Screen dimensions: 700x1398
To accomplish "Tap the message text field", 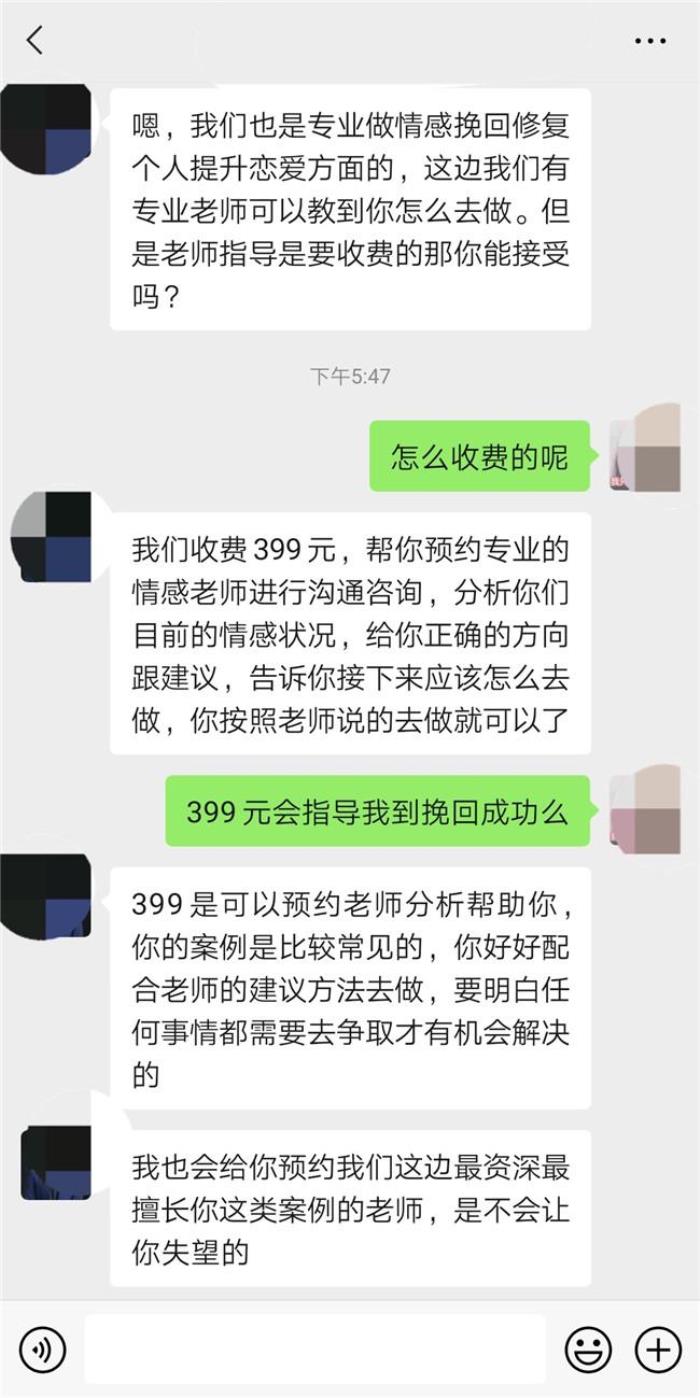I will click(315, 1350).
